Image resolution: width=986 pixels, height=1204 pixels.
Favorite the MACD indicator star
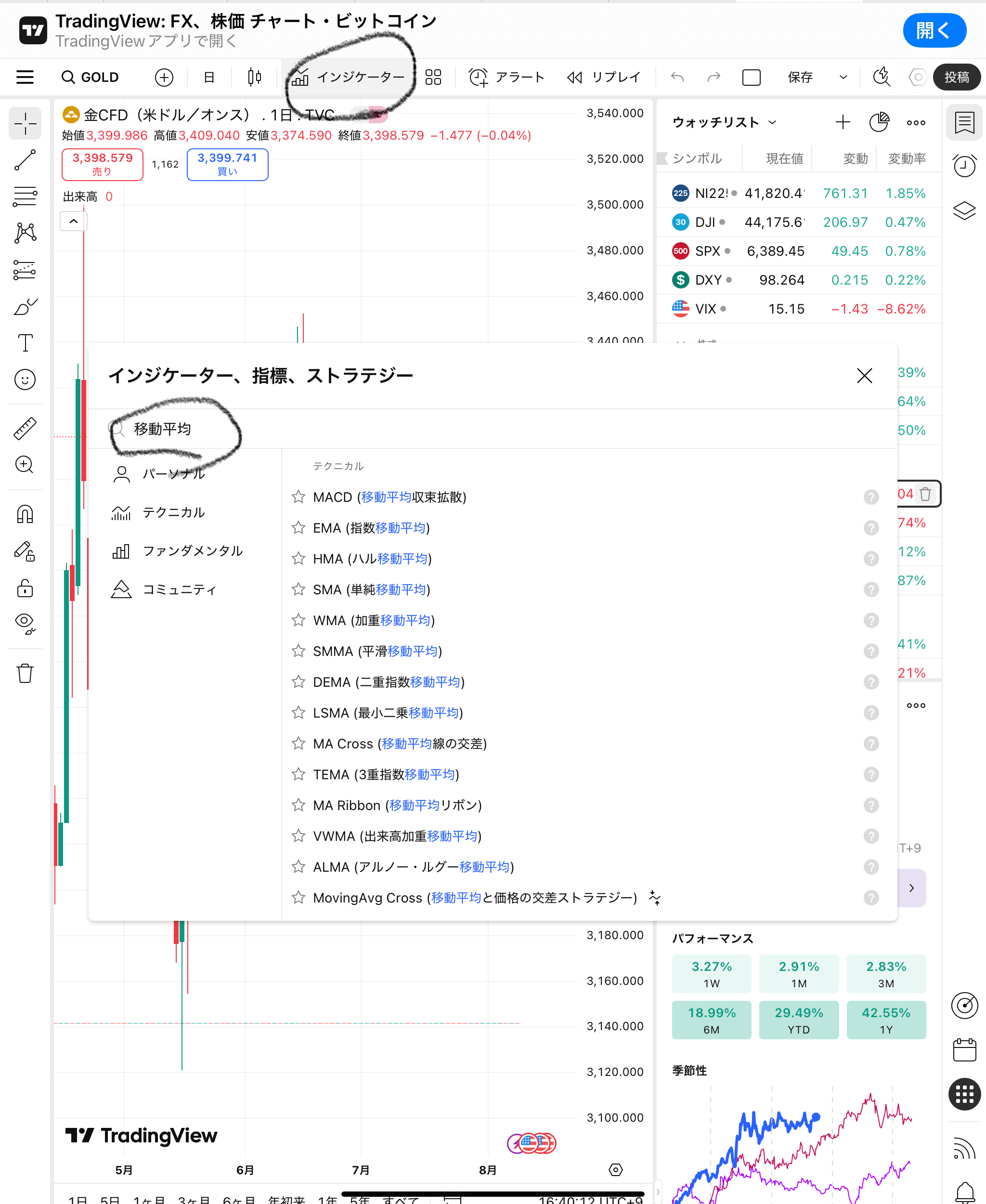(x=298, y=497)
